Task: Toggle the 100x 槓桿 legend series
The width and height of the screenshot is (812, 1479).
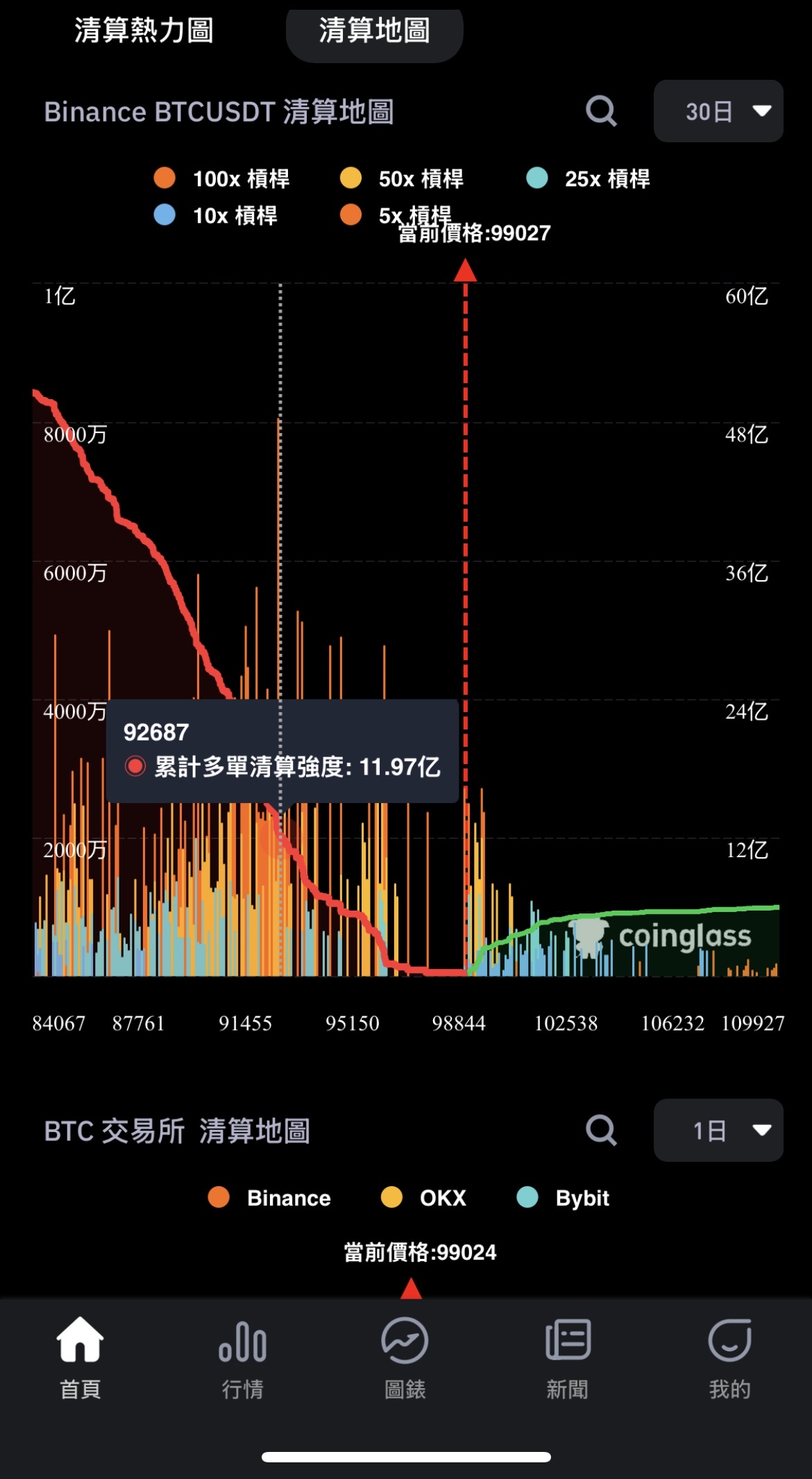Action: [x=221, y=178]
